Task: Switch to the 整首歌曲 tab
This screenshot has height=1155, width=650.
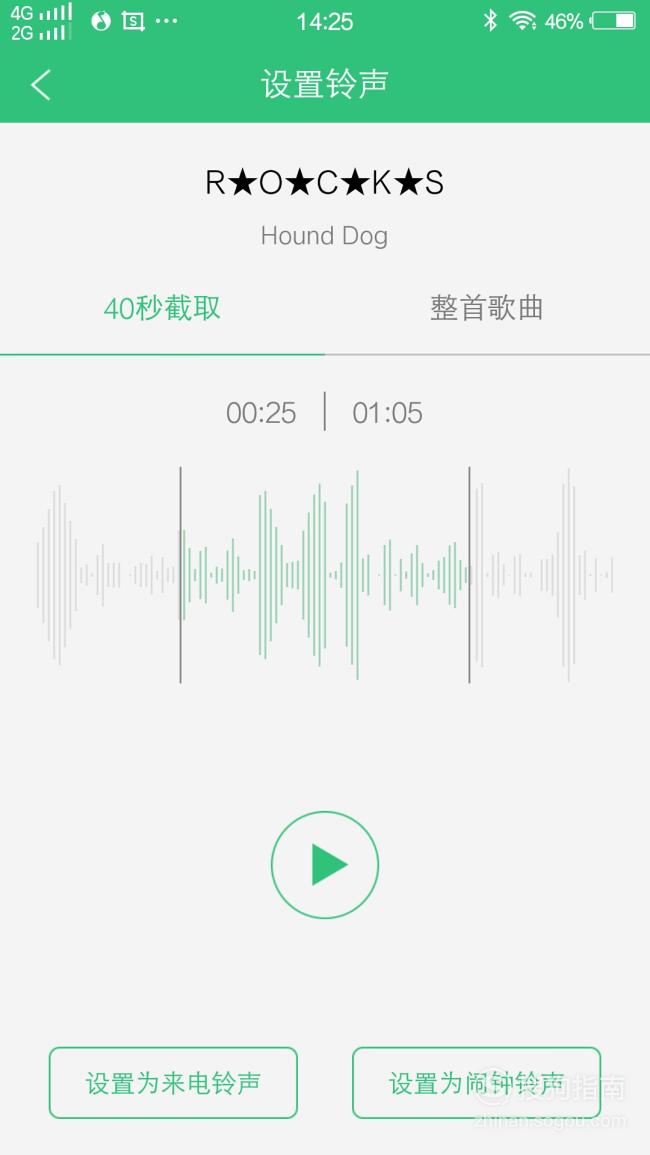Action: pyautogui.click(x=486, y=308)
